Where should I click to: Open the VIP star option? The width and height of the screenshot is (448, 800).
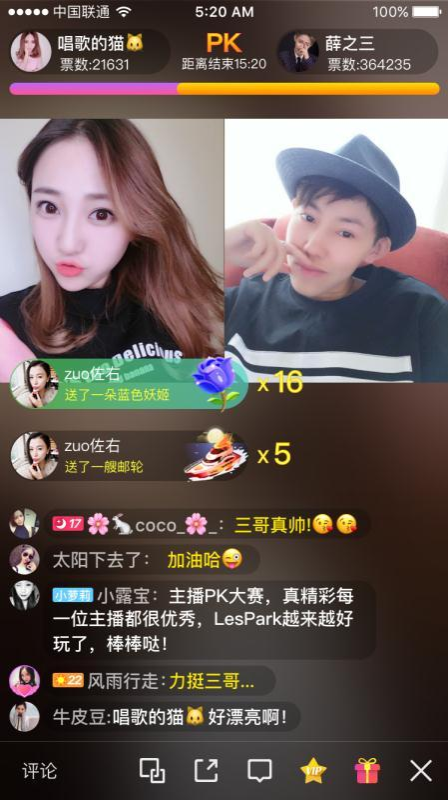pos(313,770)
